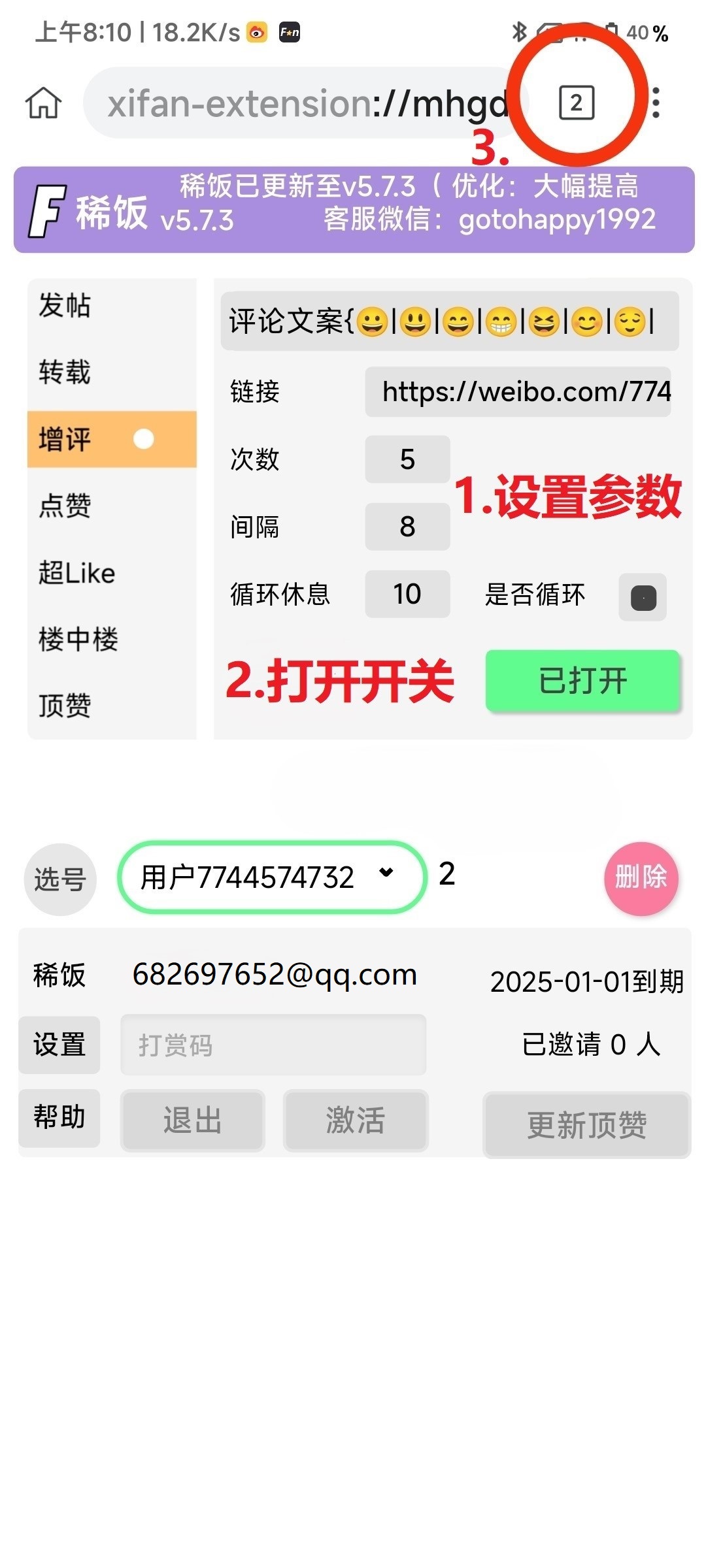Screen dimensions: 706x1568
Task: Edit the 评论文案 comment text field
Action: pyautogui.click(x=449, y=321)
